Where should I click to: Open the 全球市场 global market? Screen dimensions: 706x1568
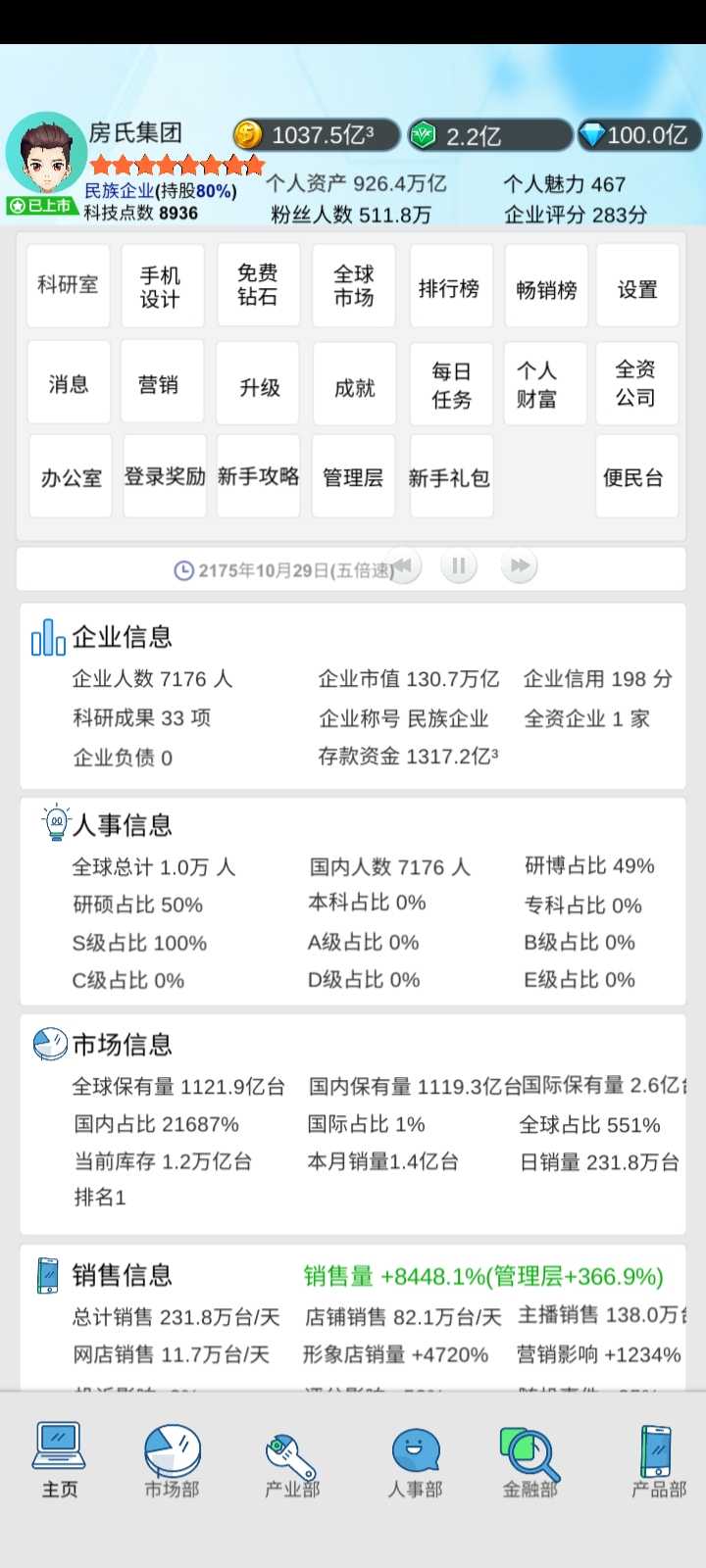pos(354,285)
